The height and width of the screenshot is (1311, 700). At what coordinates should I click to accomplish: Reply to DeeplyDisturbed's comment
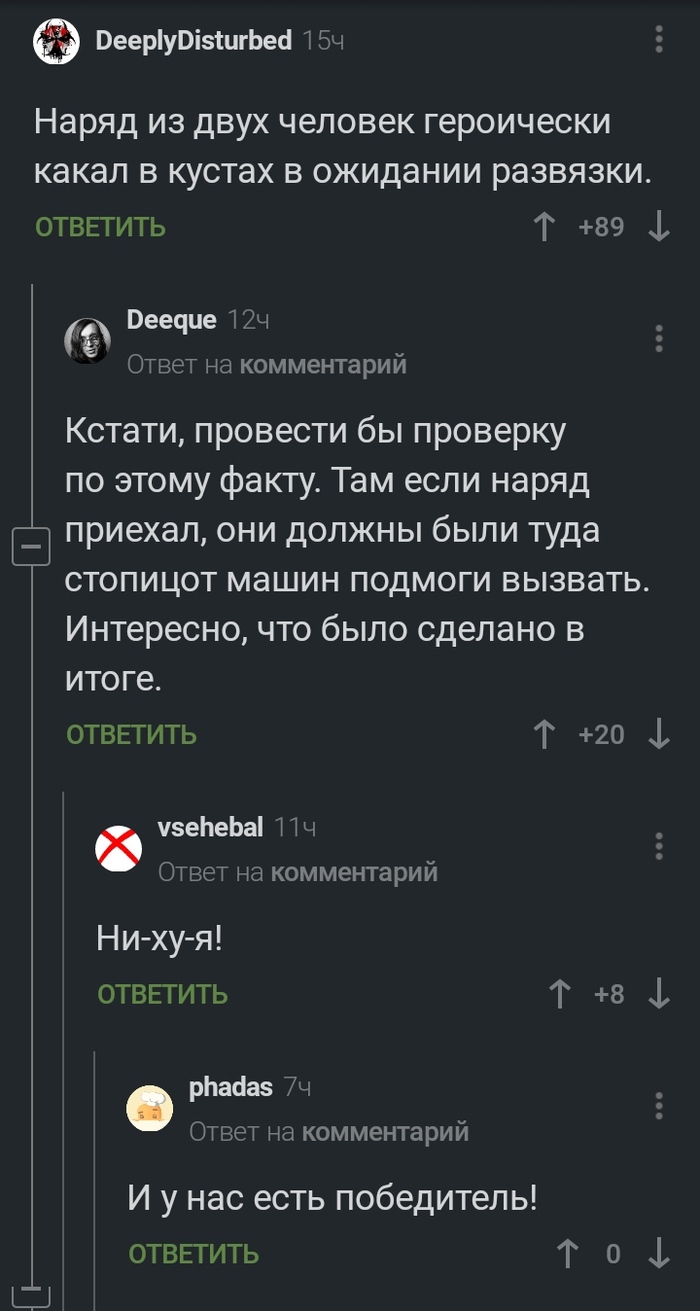[x=100, y=227]
